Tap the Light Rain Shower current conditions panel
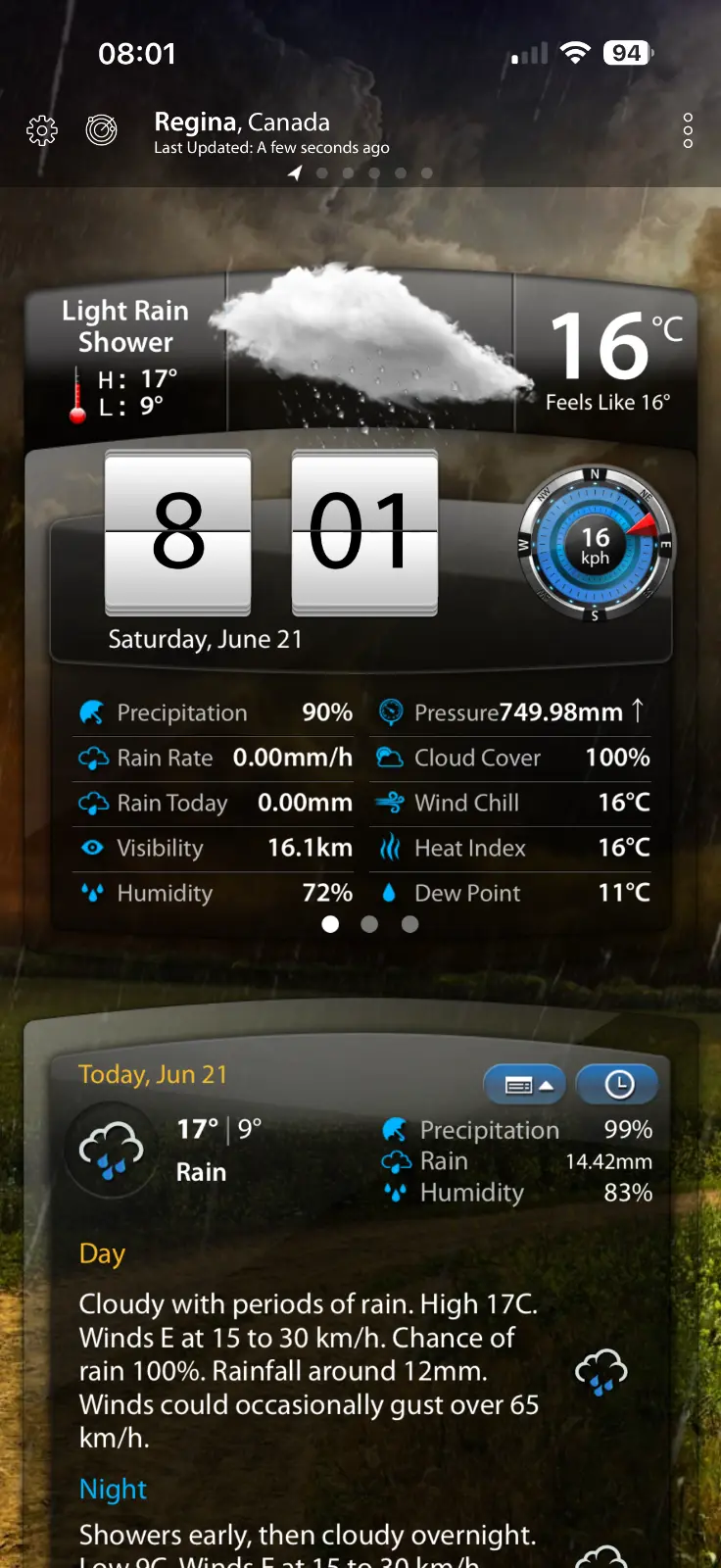The image size is (721, 1568). coord(126,358)
